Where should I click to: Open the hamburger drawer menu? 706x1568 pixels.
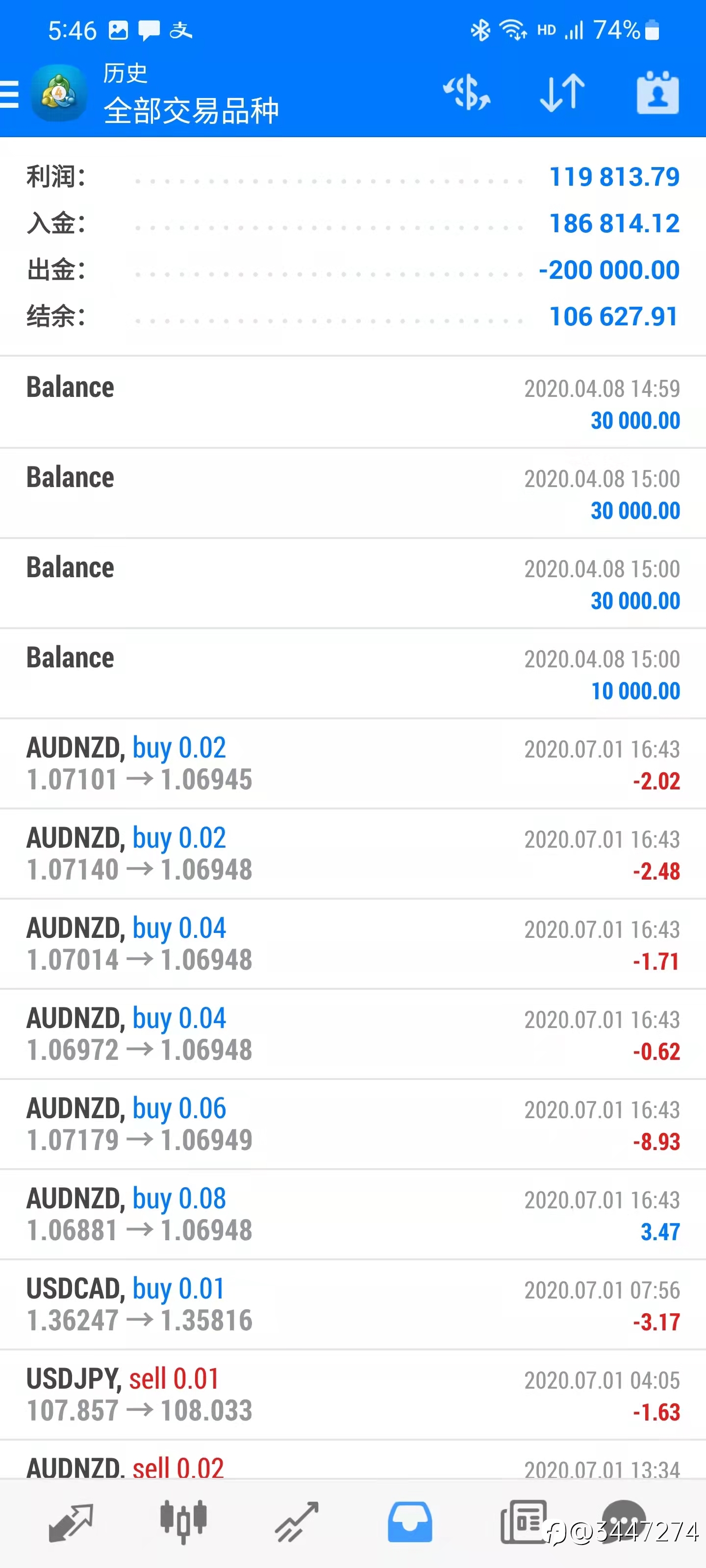[x=9, y=95]
